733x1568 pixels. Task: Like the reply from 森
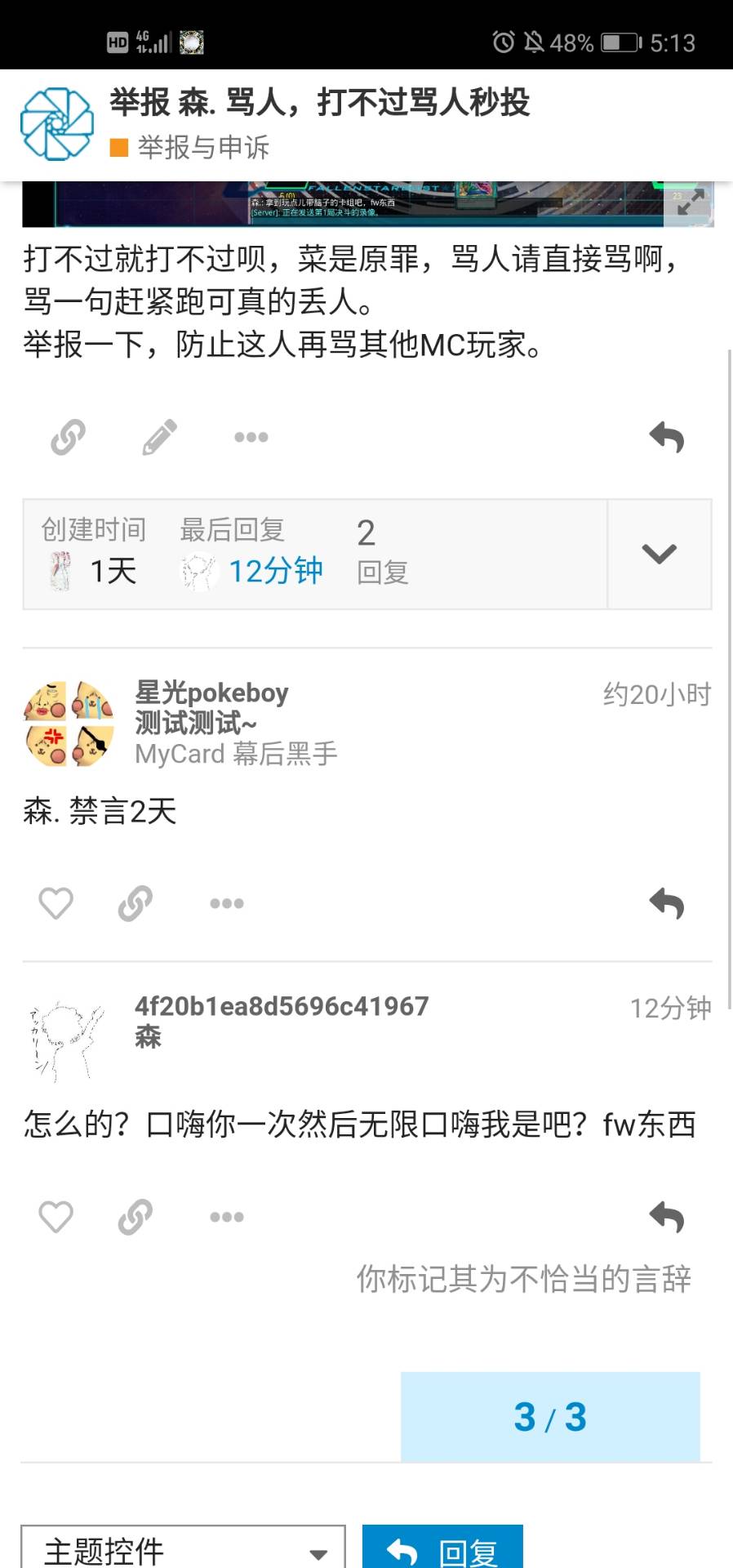(56, 1217)
